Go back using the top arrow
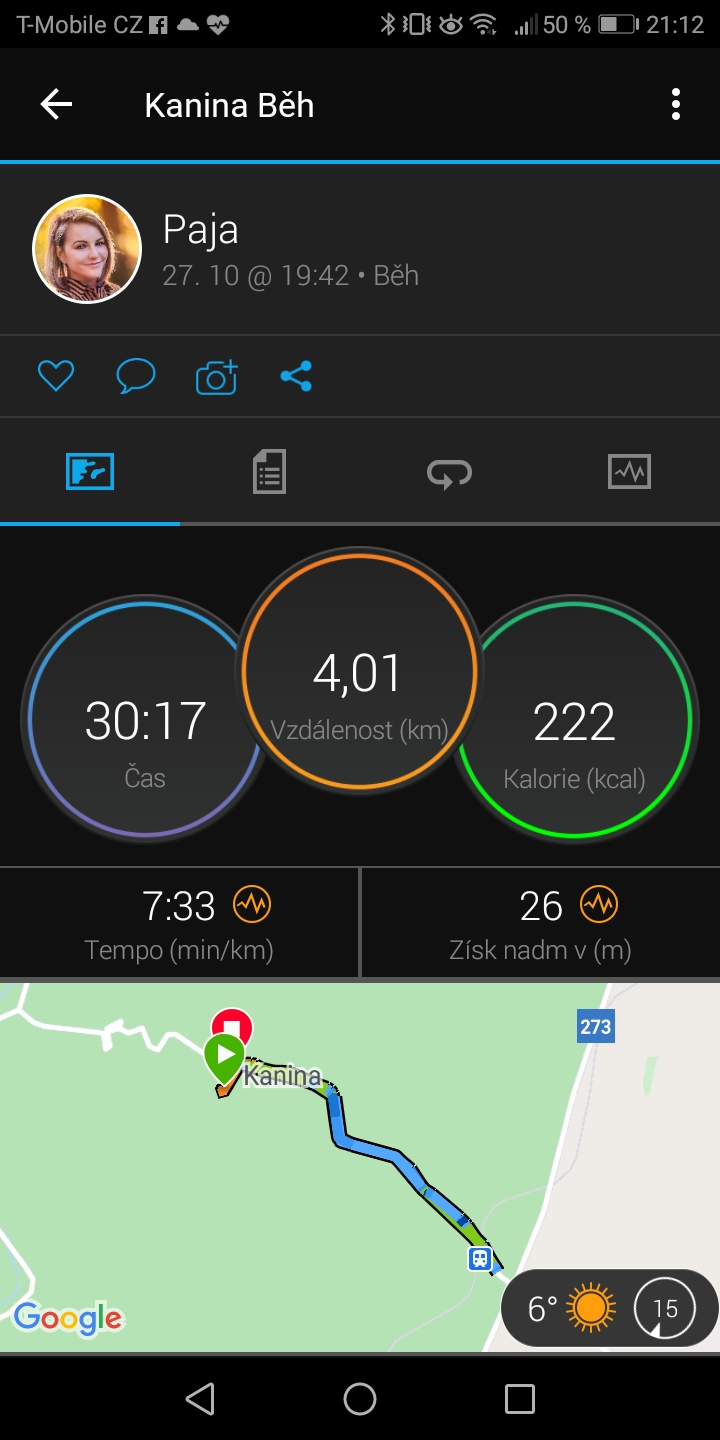Screen dimensions: 720x1440 (x=56, y=105)
